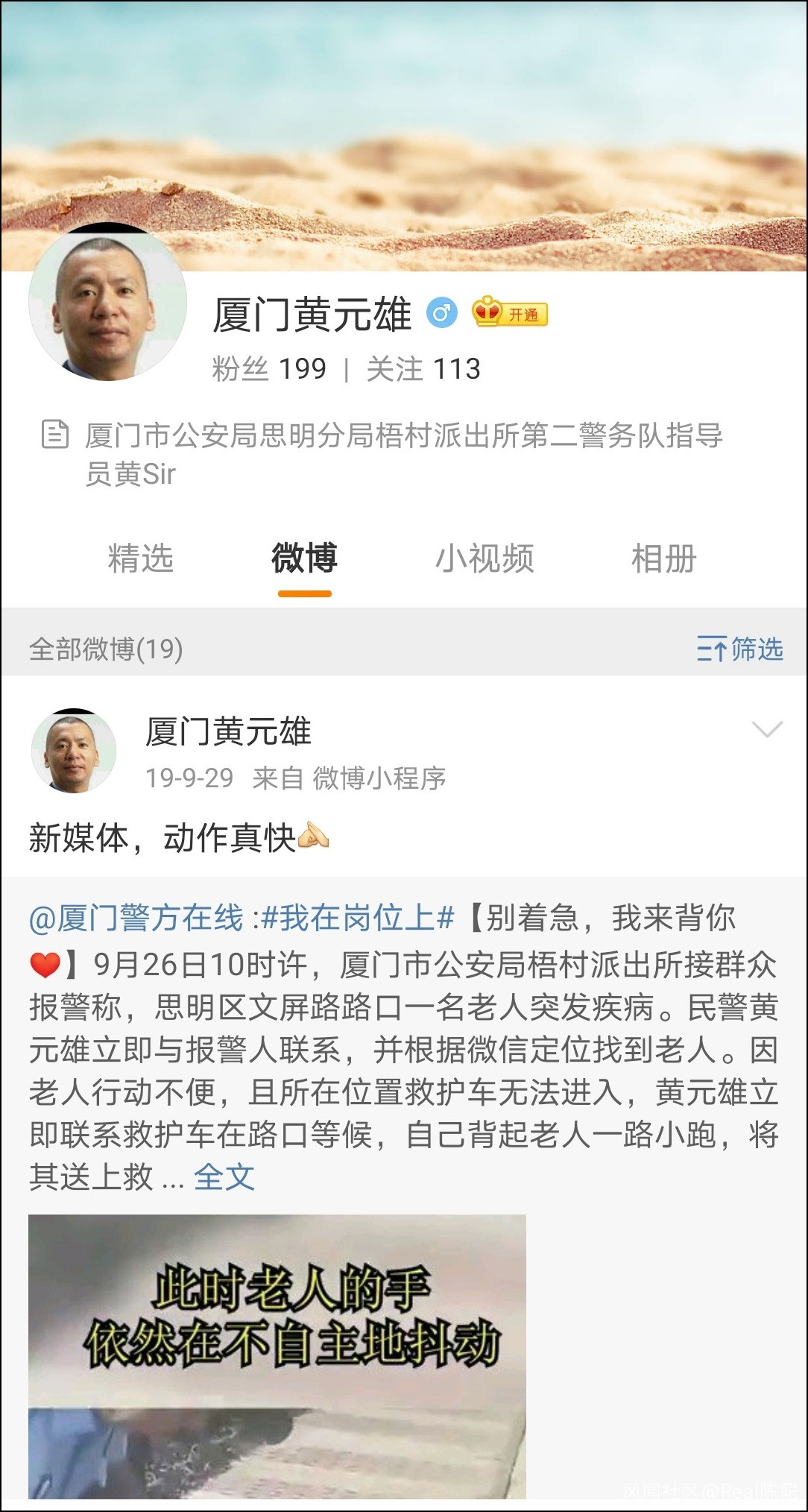Tap the 开通 membership crown badge

pos(510,313)
